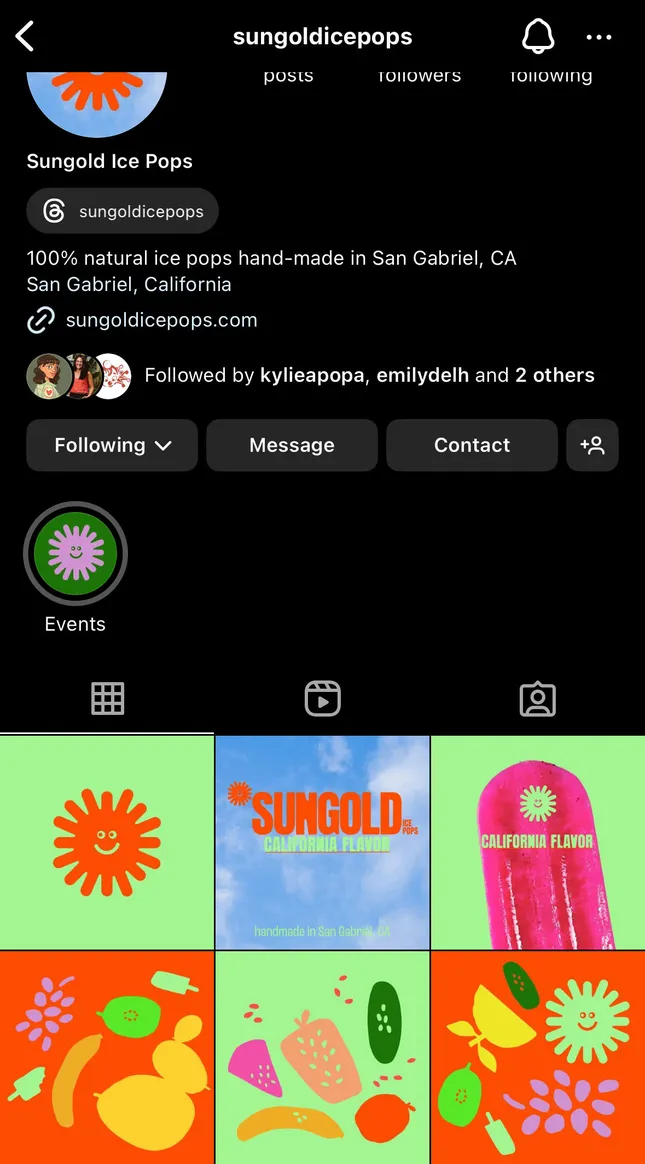645x1164 pixels.
Task: Open the orange smiling sun post
Action: [x=106, y=842]
